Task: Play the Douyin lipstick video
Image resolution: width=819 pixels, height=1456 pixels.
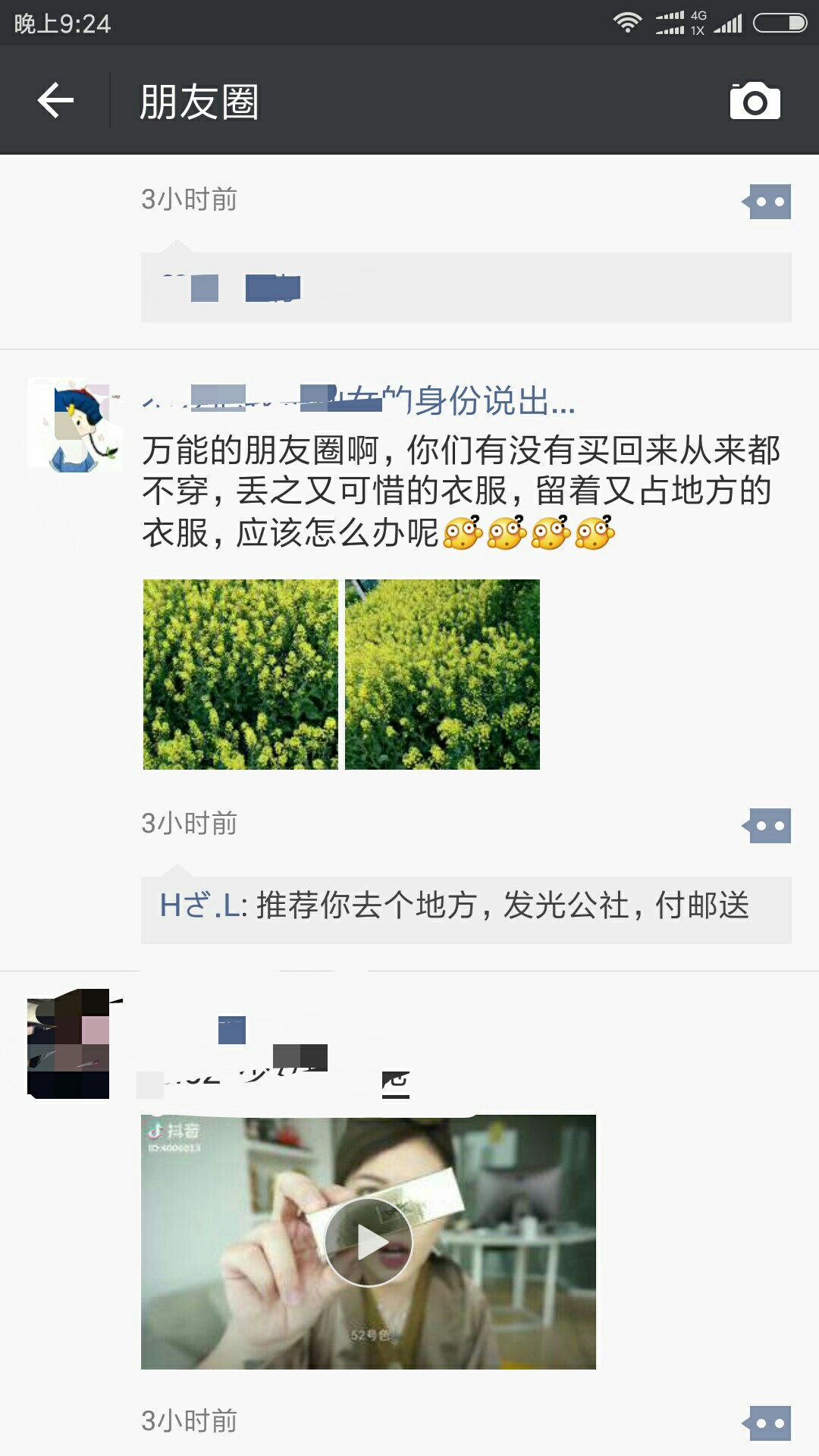Action: [x=369, y=1241]
